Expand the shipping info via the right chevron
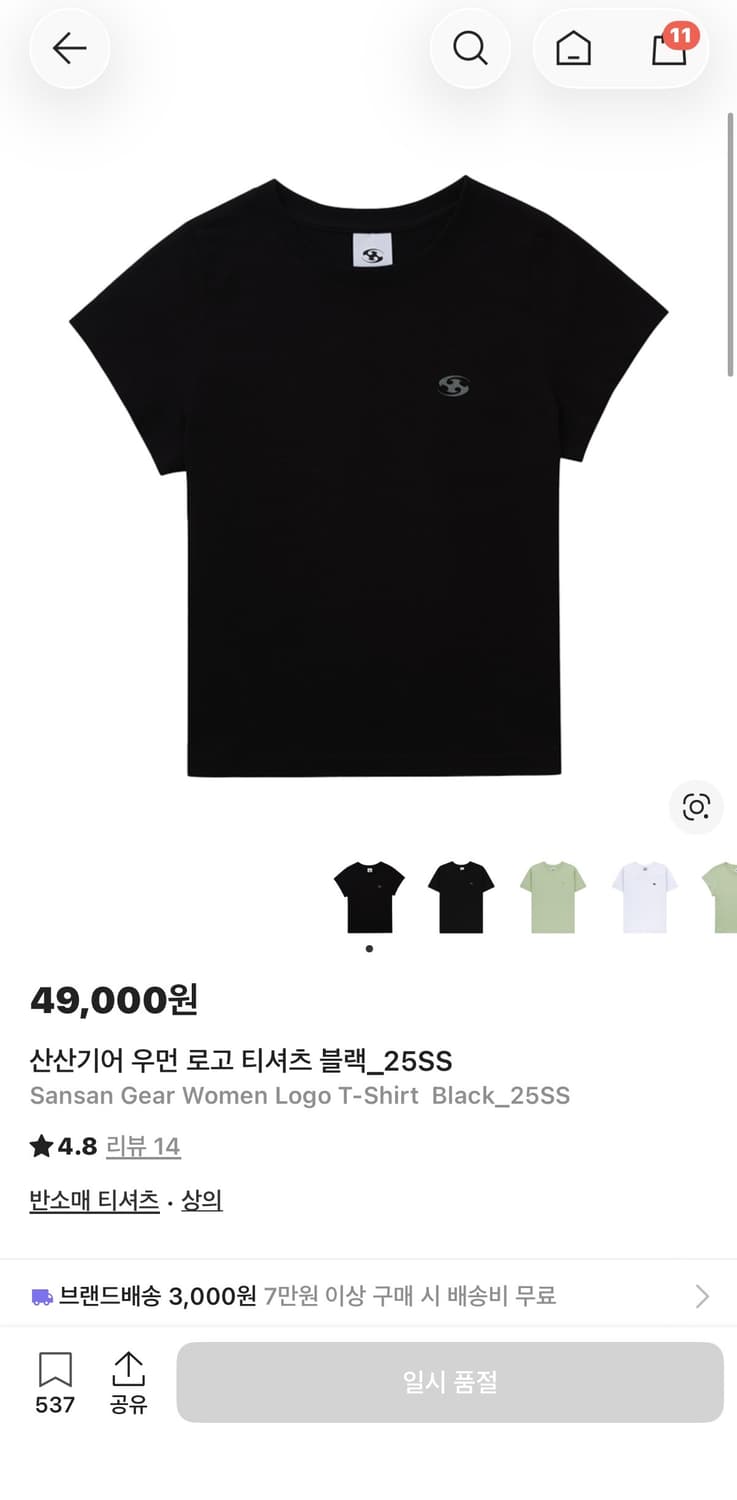The height and width of the screenshot is (1500, 737). tap(702, 1296)
